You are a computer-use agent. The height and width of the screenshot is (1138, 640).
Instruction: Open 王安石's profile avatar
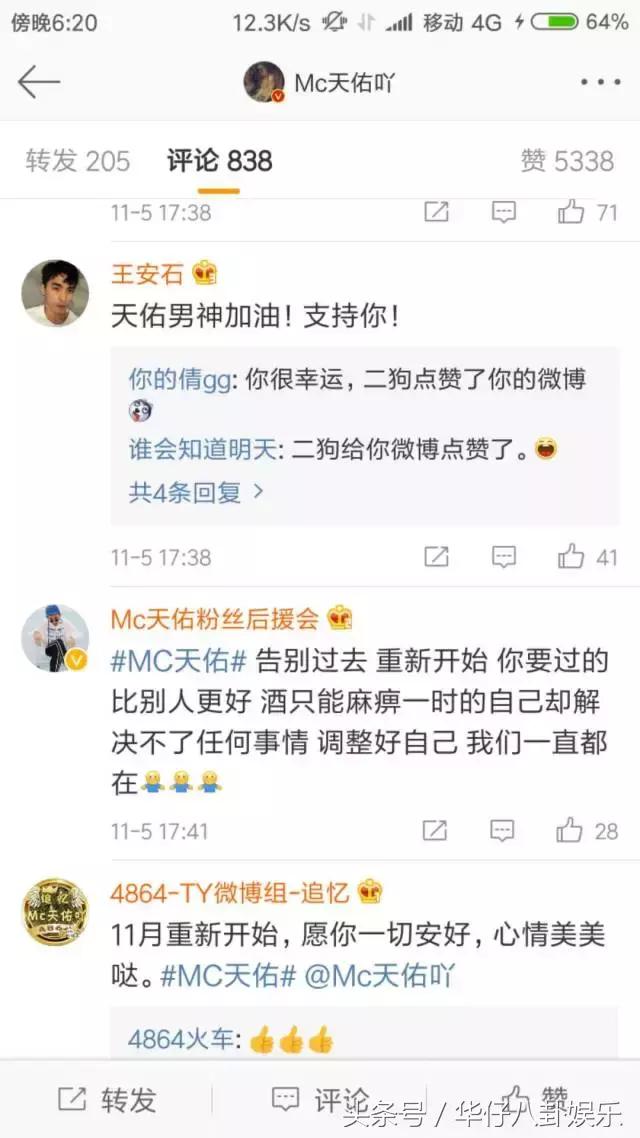click(x=55, y=292)
